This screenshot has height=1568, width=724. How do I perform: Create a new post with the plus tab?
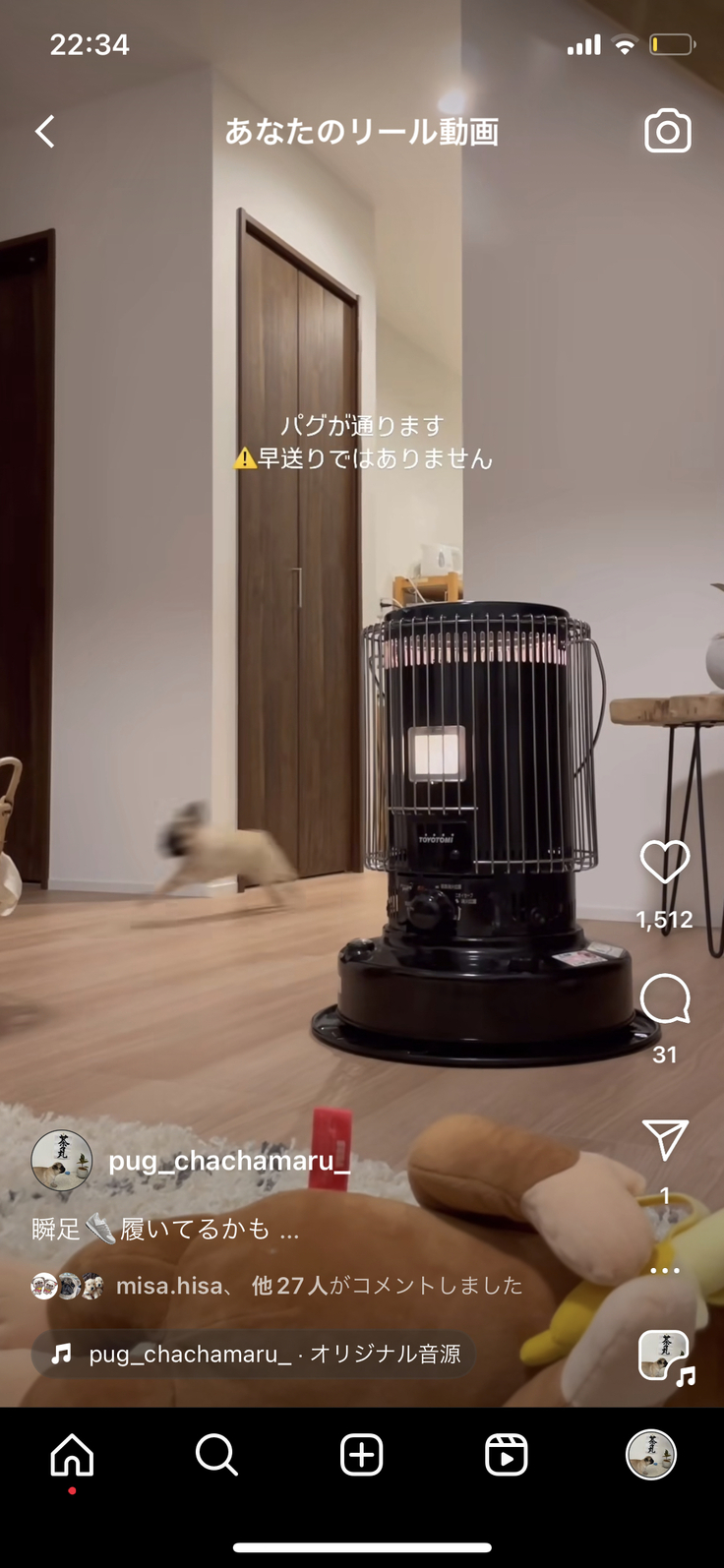(361, 1455)
